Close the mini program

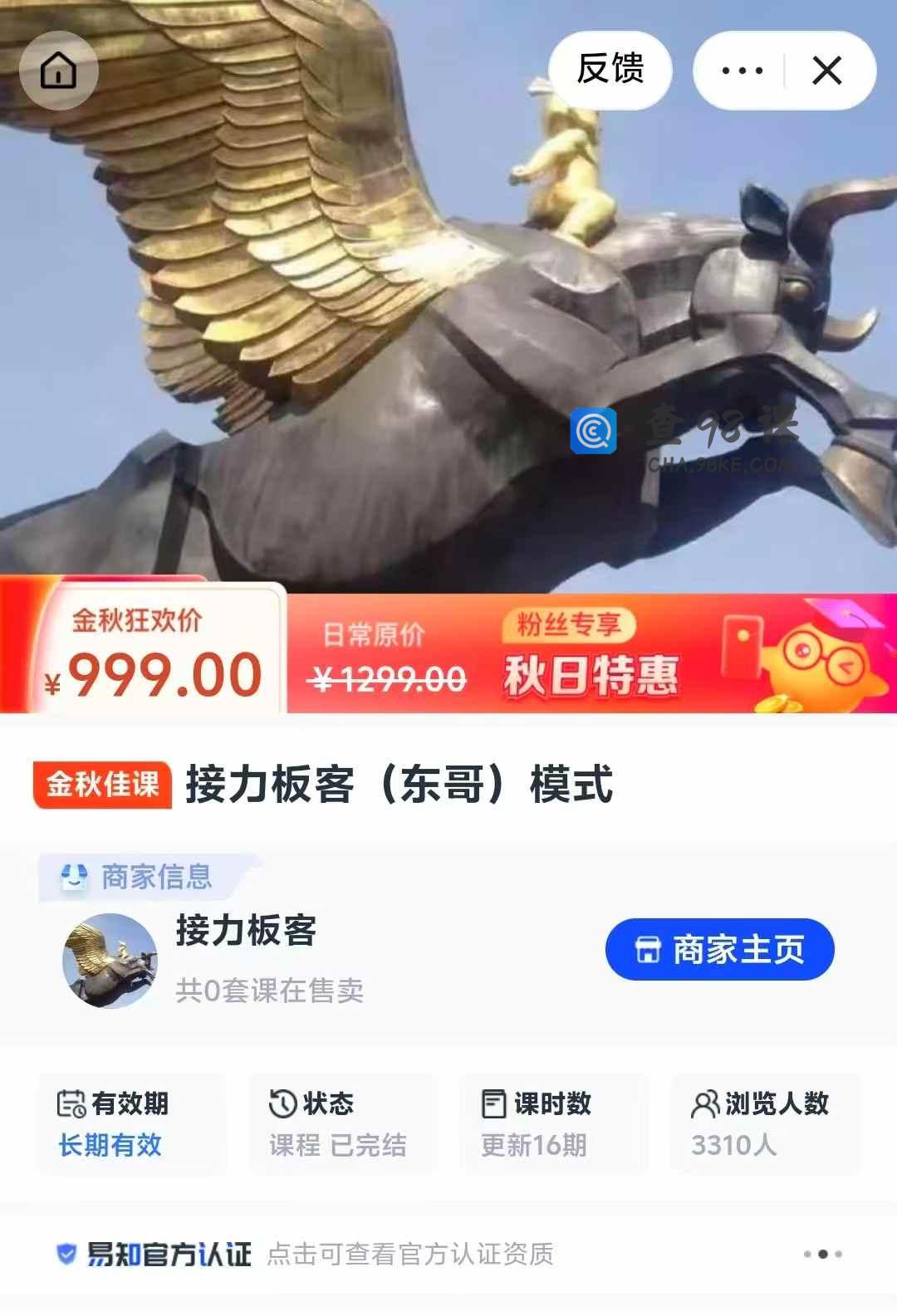[826, 71]
